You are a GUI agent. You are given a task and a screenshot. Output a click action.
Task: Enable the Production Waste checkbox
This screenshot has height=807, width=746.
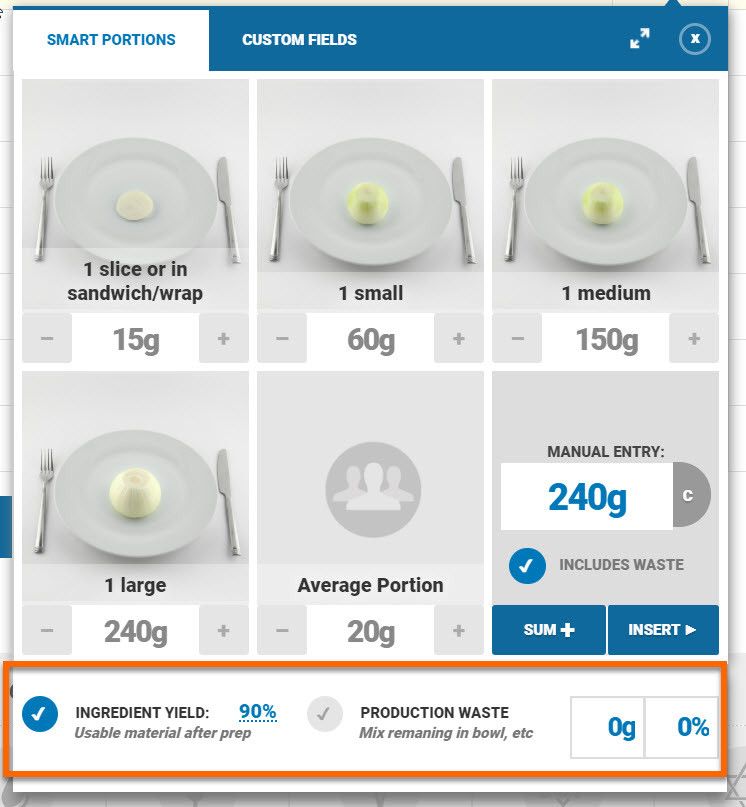[x=325, y=714]
